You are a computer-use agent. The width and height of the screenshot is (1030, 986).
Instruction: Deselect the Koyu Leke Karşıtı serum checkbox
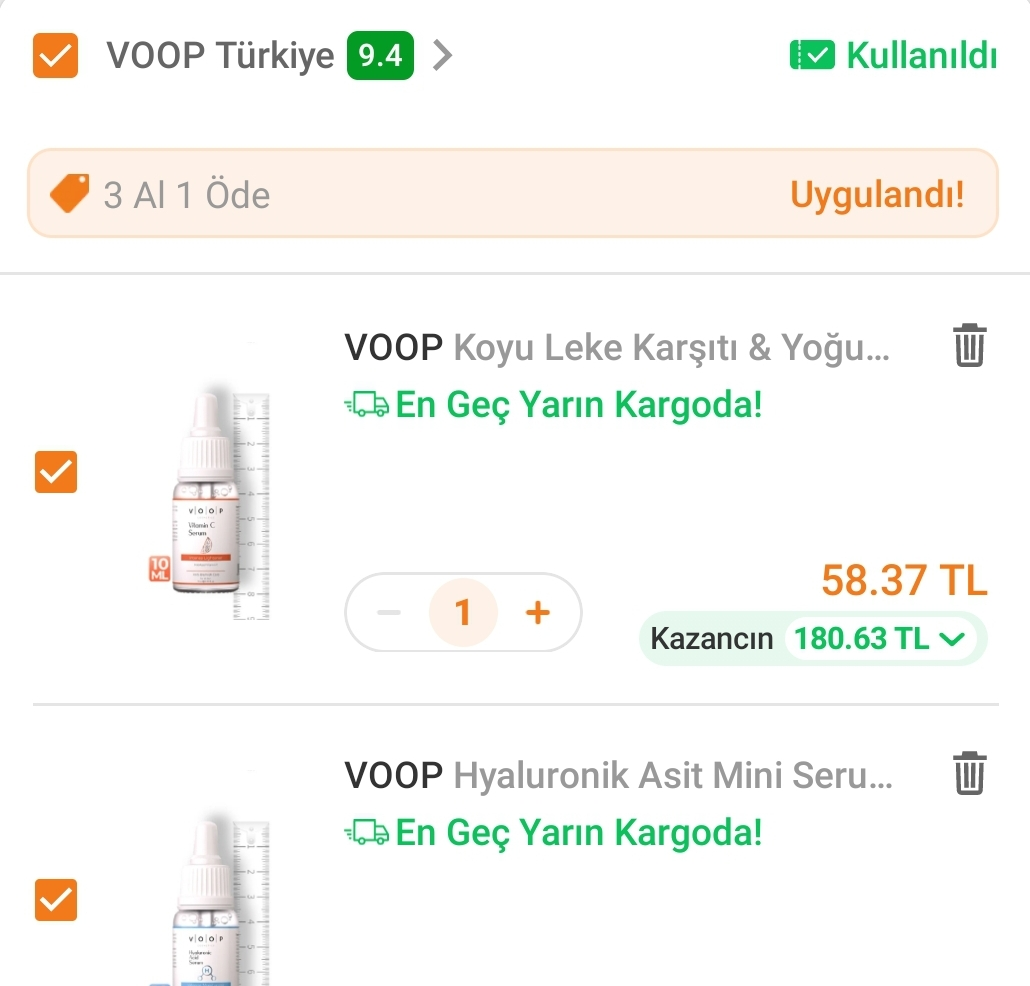click(x=55, y=471)
